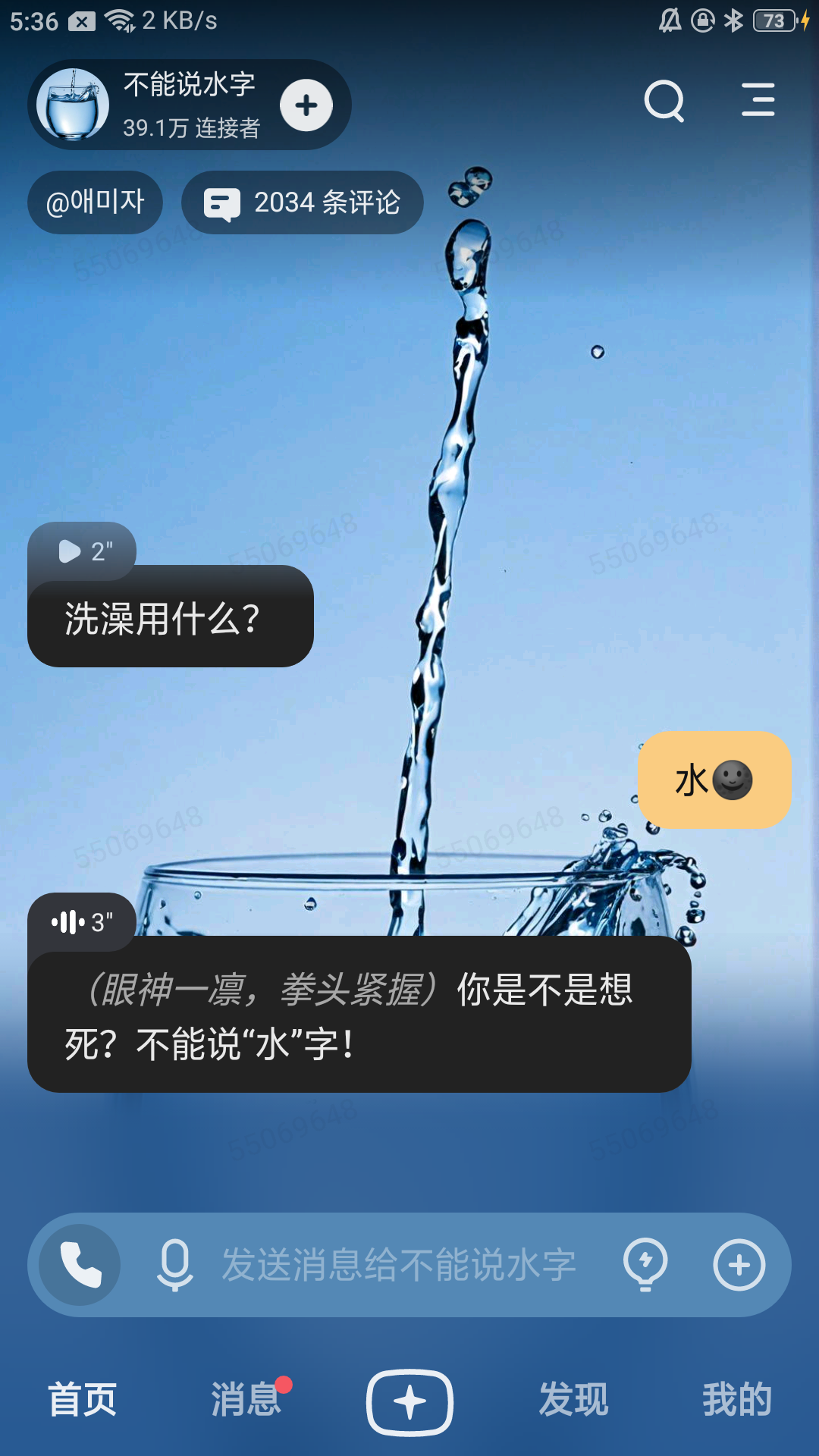Viewport: 819px width, 1456px height.
Task: Tap the 3" playing voice indicator
Action: click(82, 922)
